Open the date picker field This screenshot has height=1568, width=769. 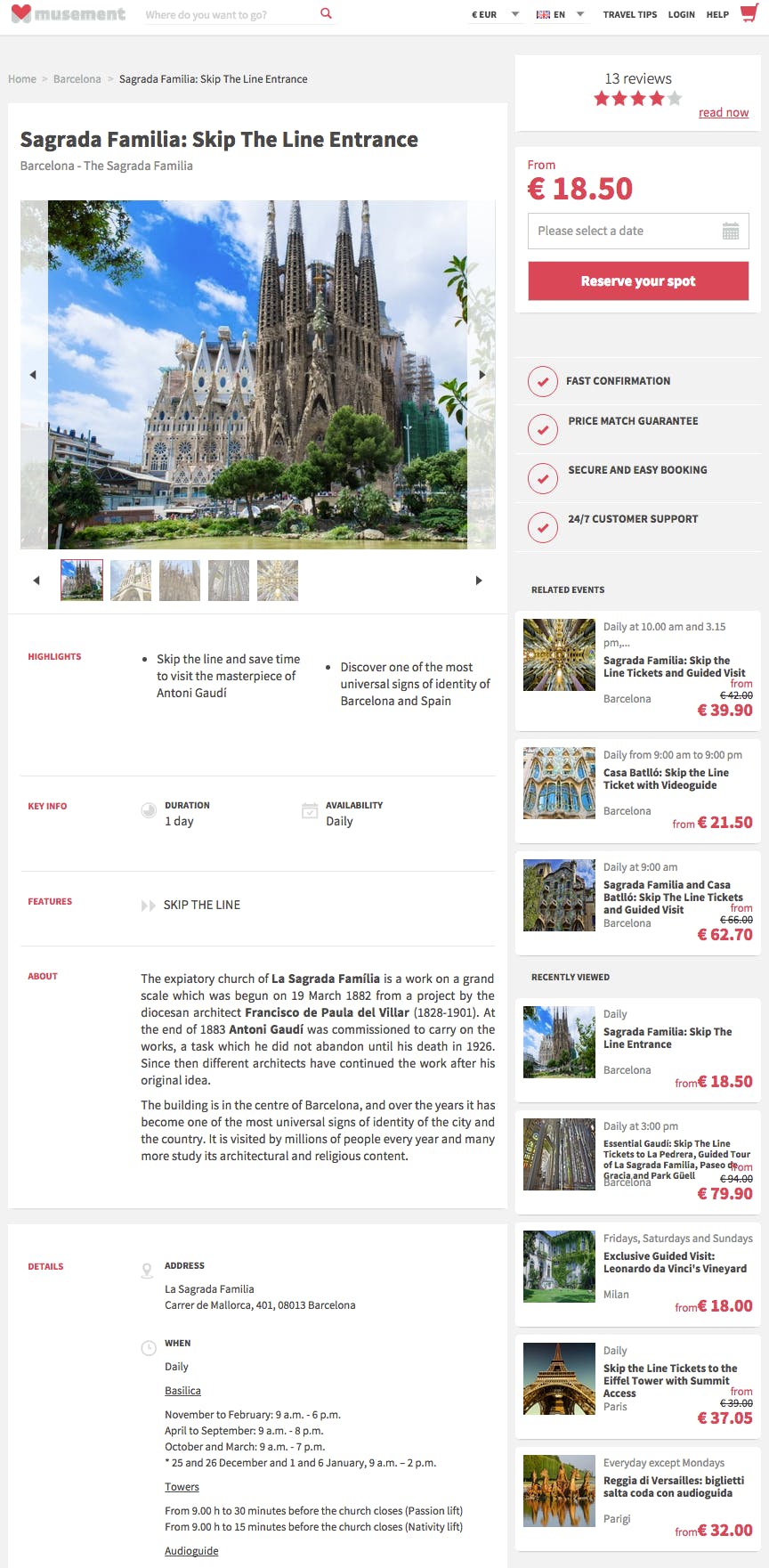638,231
